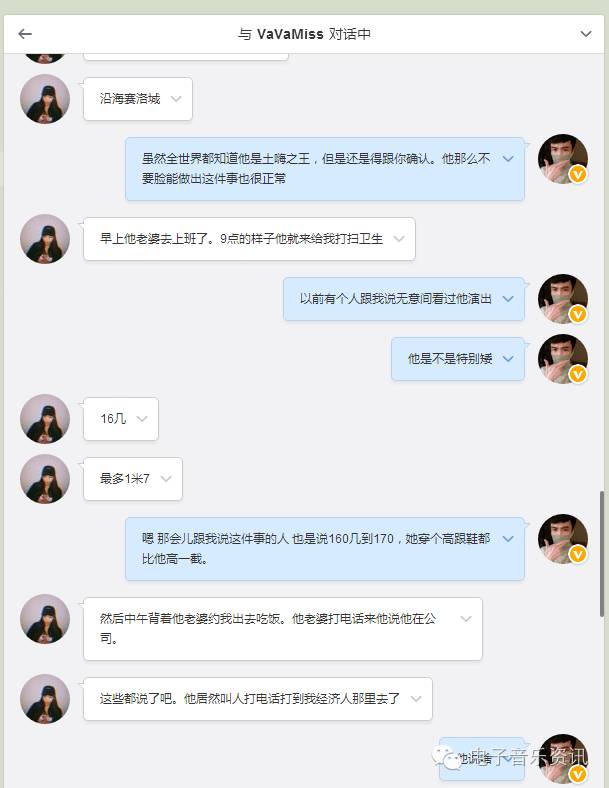
Task: Open options for message starting 虽然全世界都知道
Action: click(x=508, y=159)
